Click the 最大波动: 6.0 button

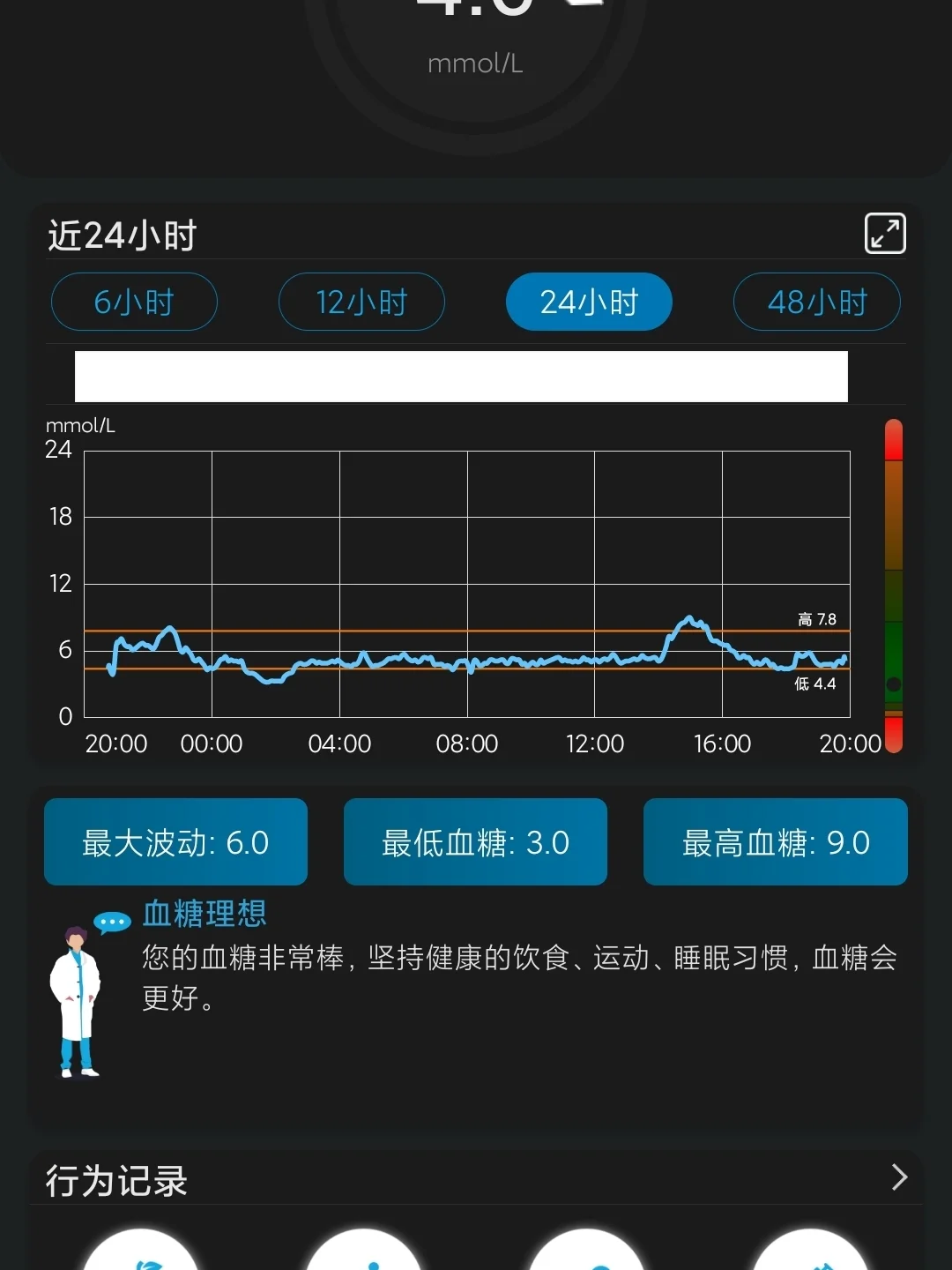click(x=175, y=841)
